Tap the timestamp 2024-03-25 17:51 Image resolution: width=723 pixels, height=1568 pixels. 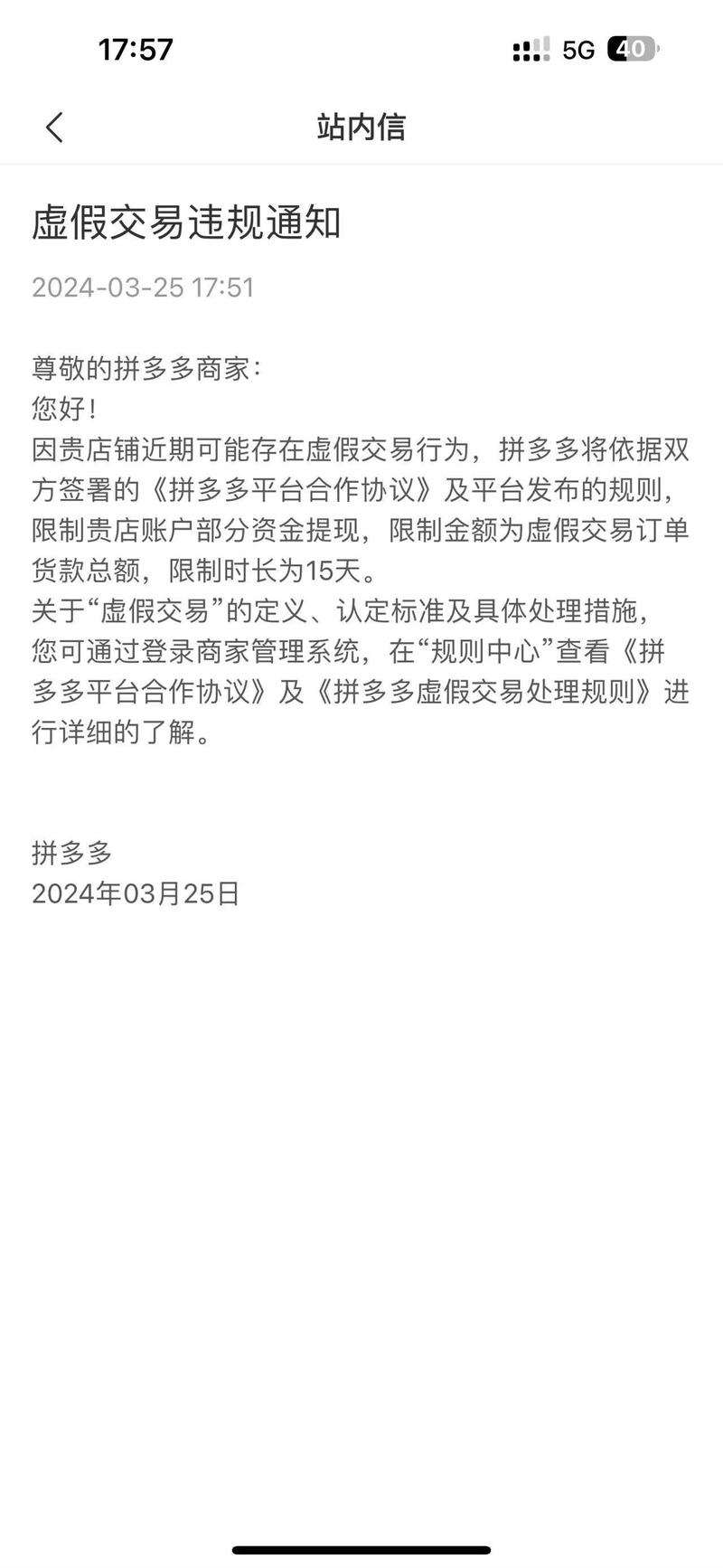tap(143, 288)
